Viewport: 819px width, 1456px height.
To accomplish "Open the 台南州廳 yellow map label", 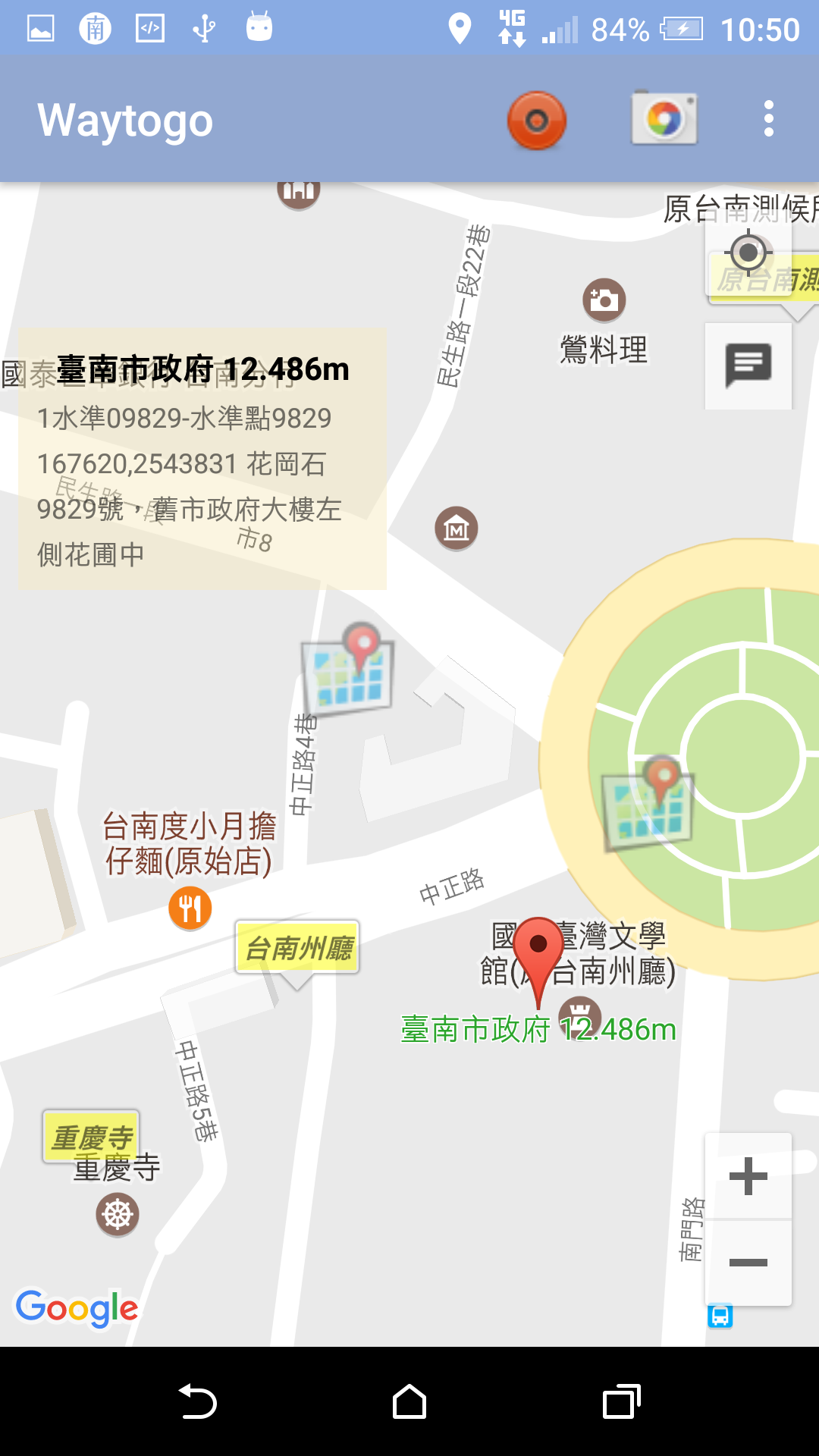I will pos(298,948).
